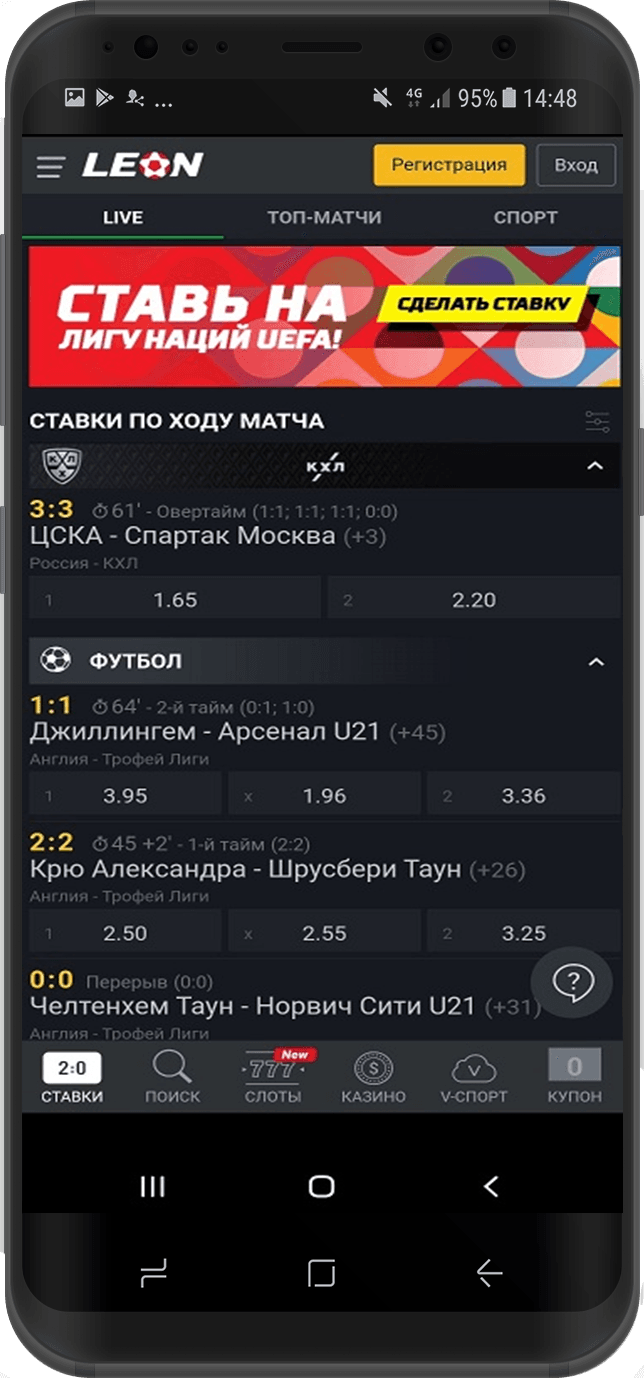Switch to the ТОП-МАТЧИ tab

tap(324, 217)
